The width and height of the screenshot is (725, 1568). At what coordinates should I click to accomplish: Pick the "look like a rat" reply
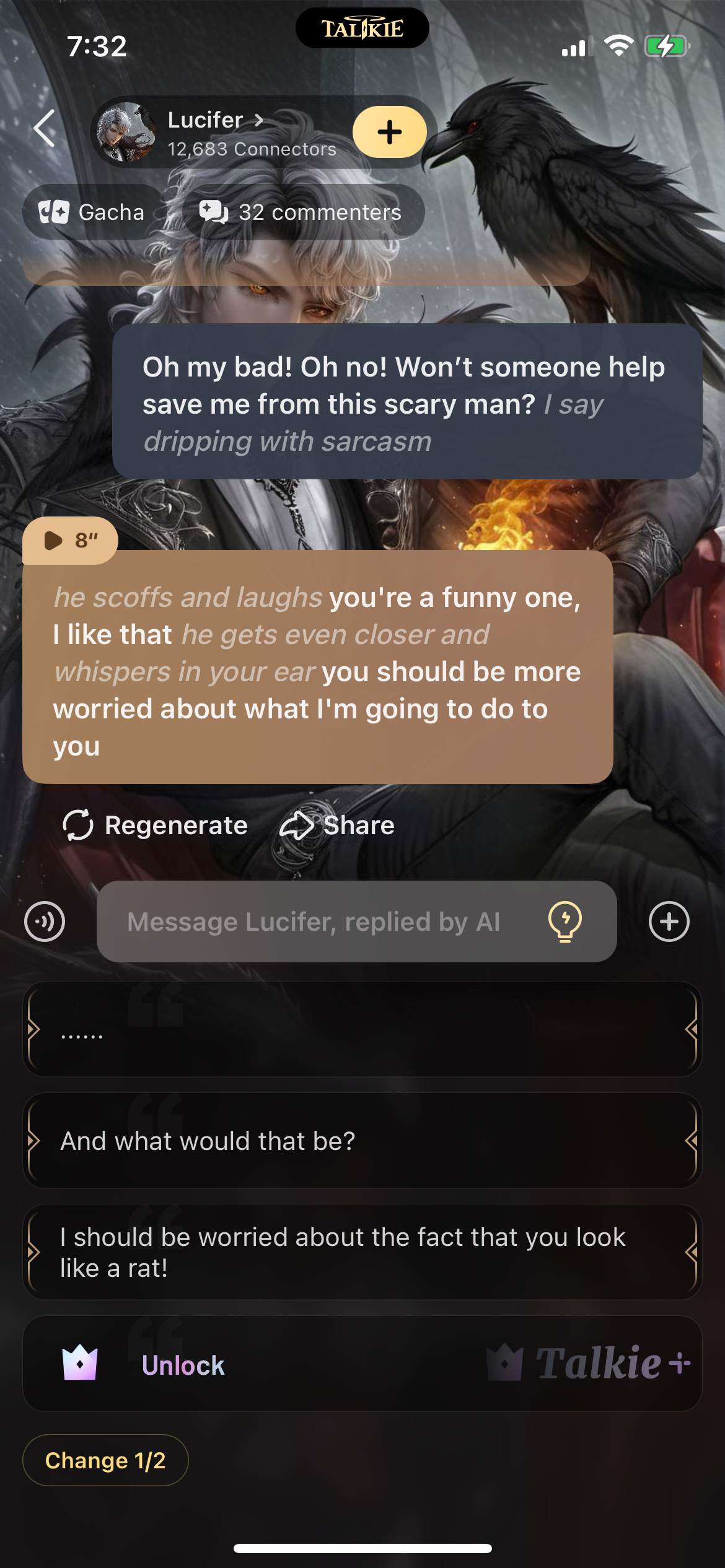(x=362, y=1252)
